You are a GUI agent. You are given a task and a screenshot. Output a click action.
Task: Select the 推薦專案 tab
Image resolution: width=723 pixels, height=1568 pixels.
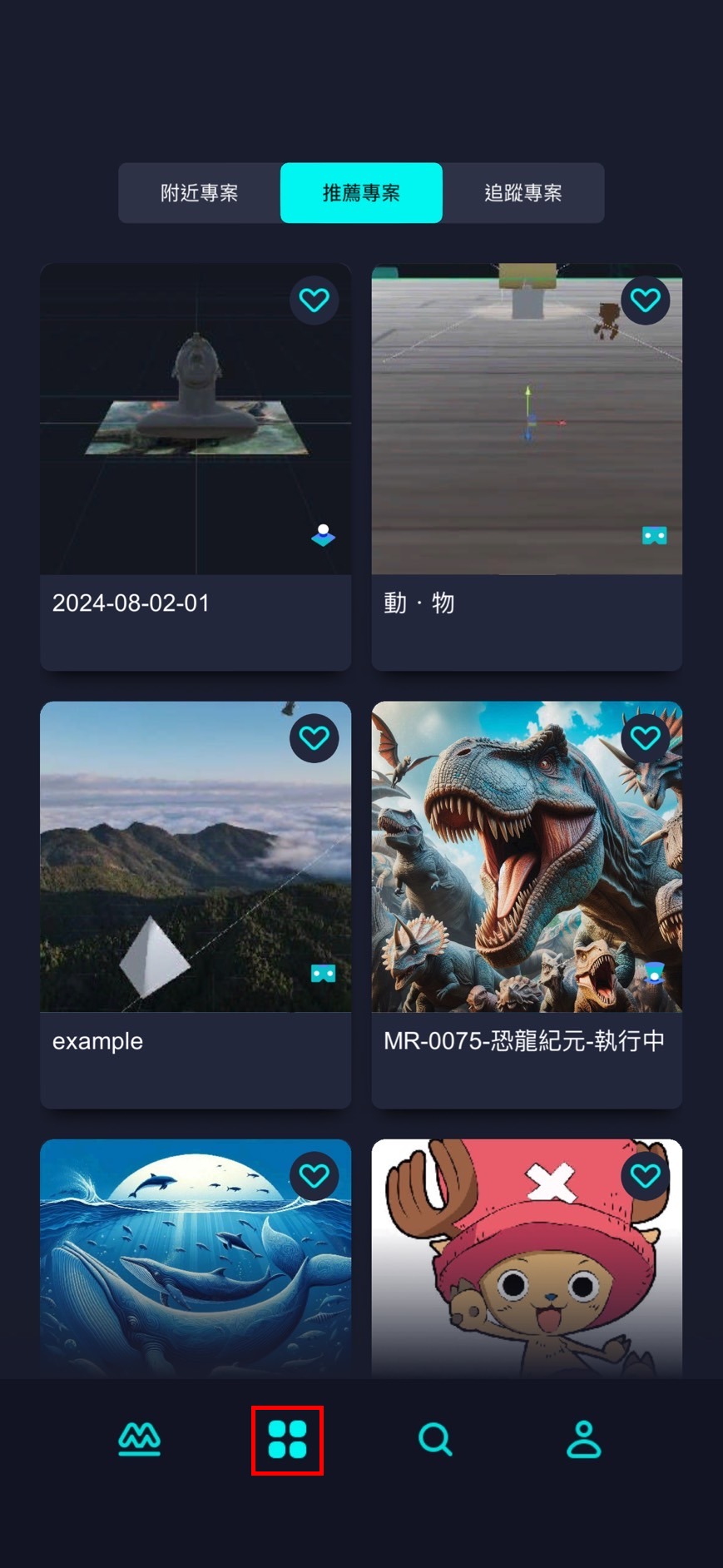pyautogui.click(x=361, y=193)
